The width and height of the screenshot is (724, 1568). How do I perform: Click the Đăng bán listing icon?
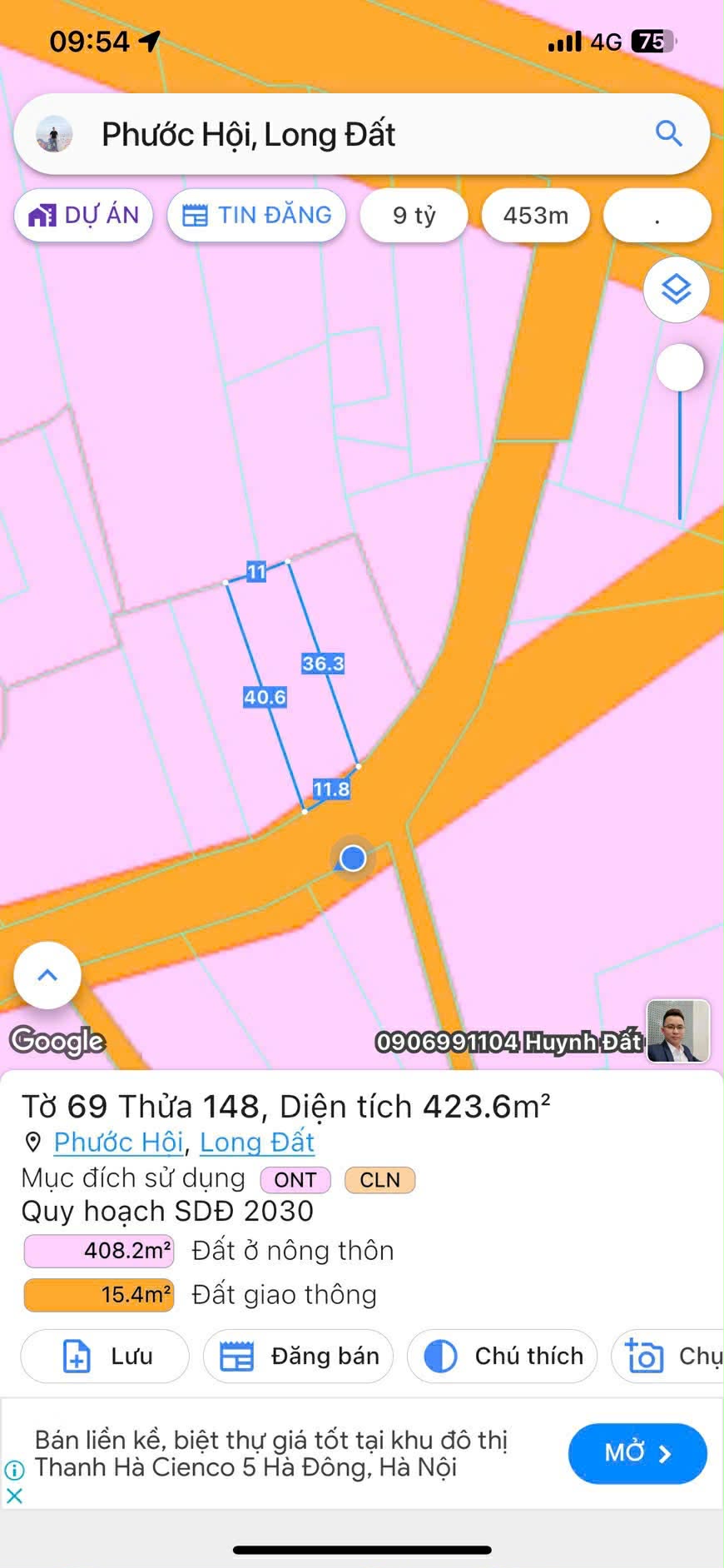[240, 1356]
